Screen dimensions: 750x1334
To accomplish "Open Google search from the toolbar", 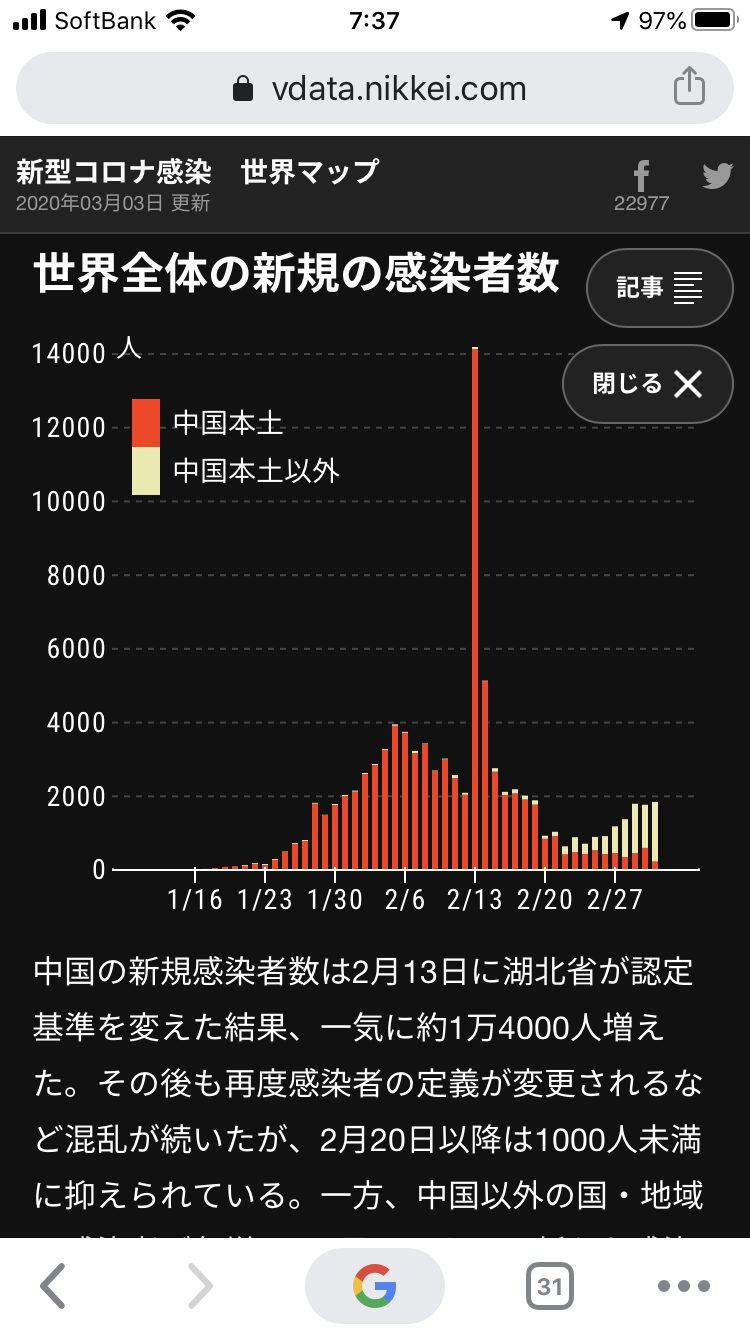I will 374,1286.
